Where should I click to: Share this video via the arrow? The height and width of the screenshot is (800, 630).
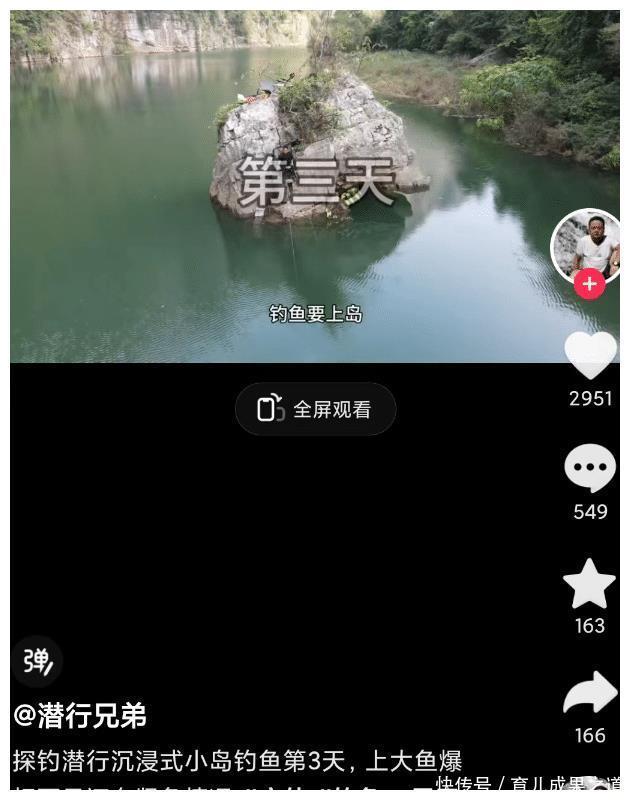[590, 694]
